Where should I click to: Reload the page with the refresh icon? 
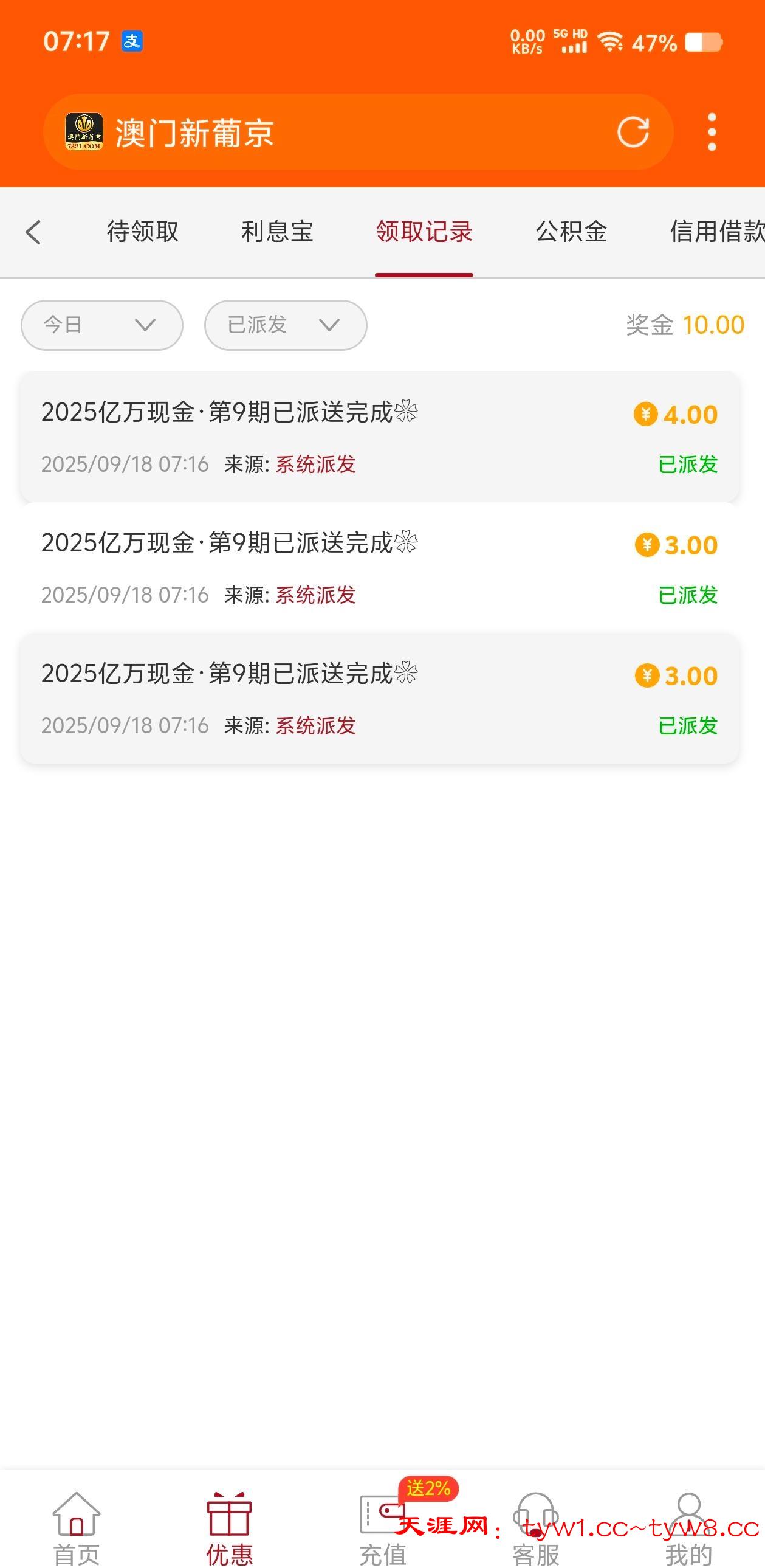[633, 132]
